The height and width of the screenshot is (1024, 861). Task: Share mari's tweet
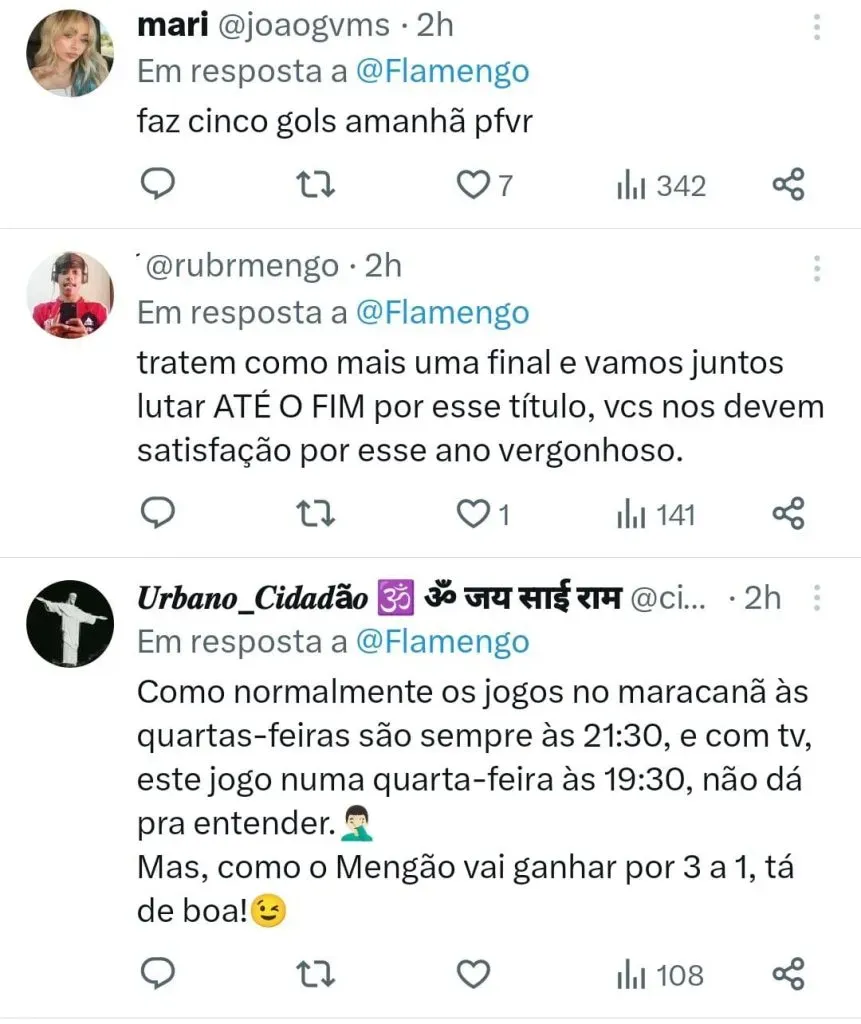click(789, 185)
